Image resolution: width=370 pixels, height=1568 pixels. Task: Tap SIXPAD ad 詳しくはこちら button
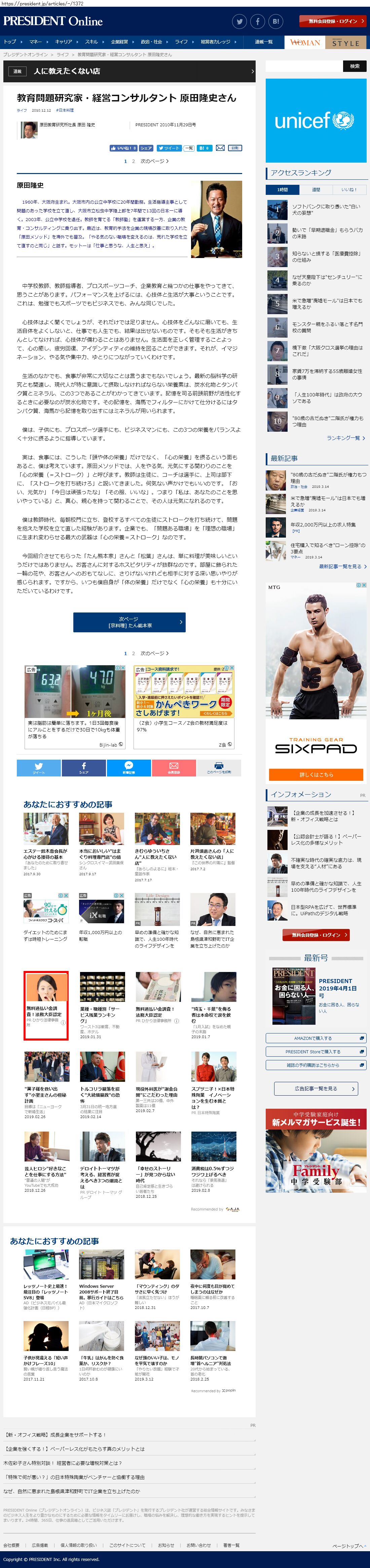316,775
